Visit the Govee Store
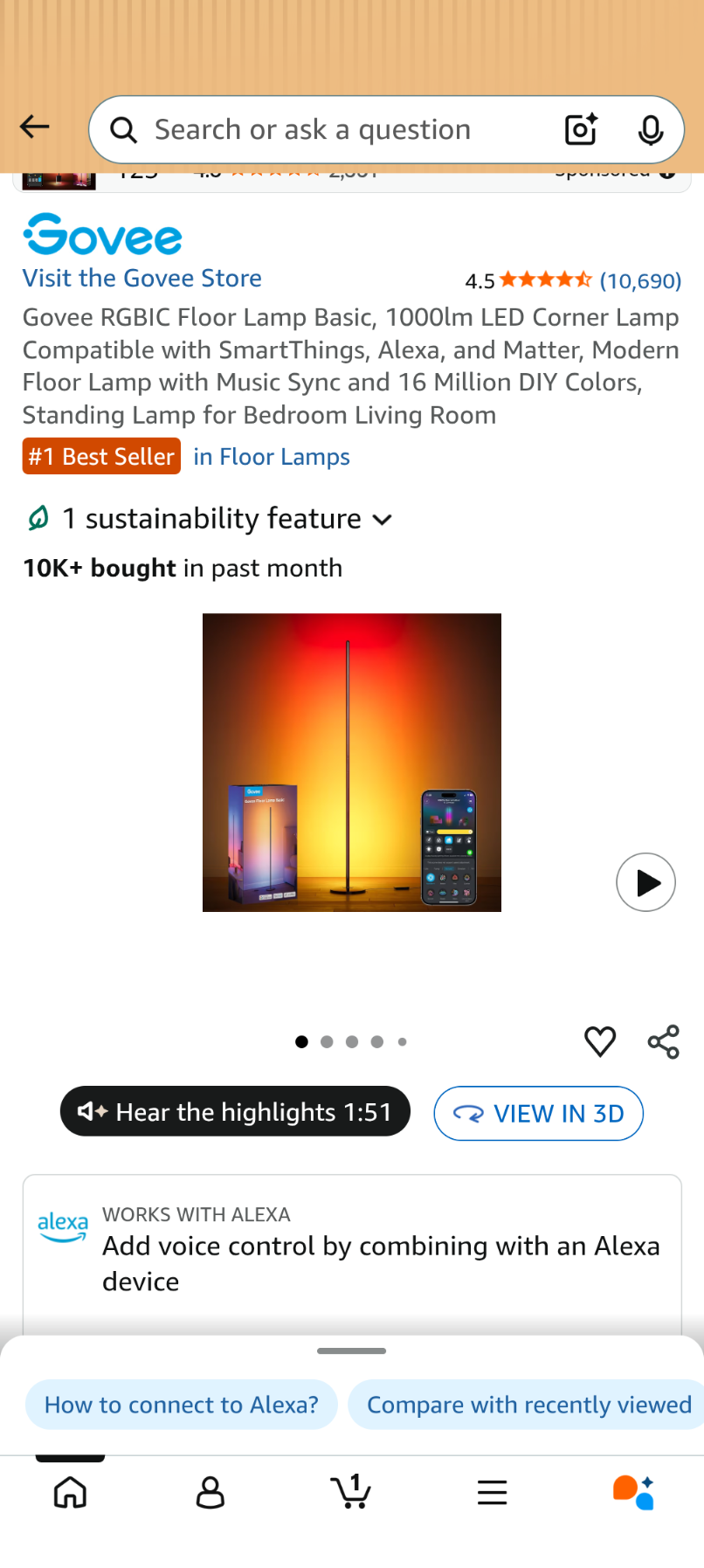704x1568 pixels. [142, 279]
